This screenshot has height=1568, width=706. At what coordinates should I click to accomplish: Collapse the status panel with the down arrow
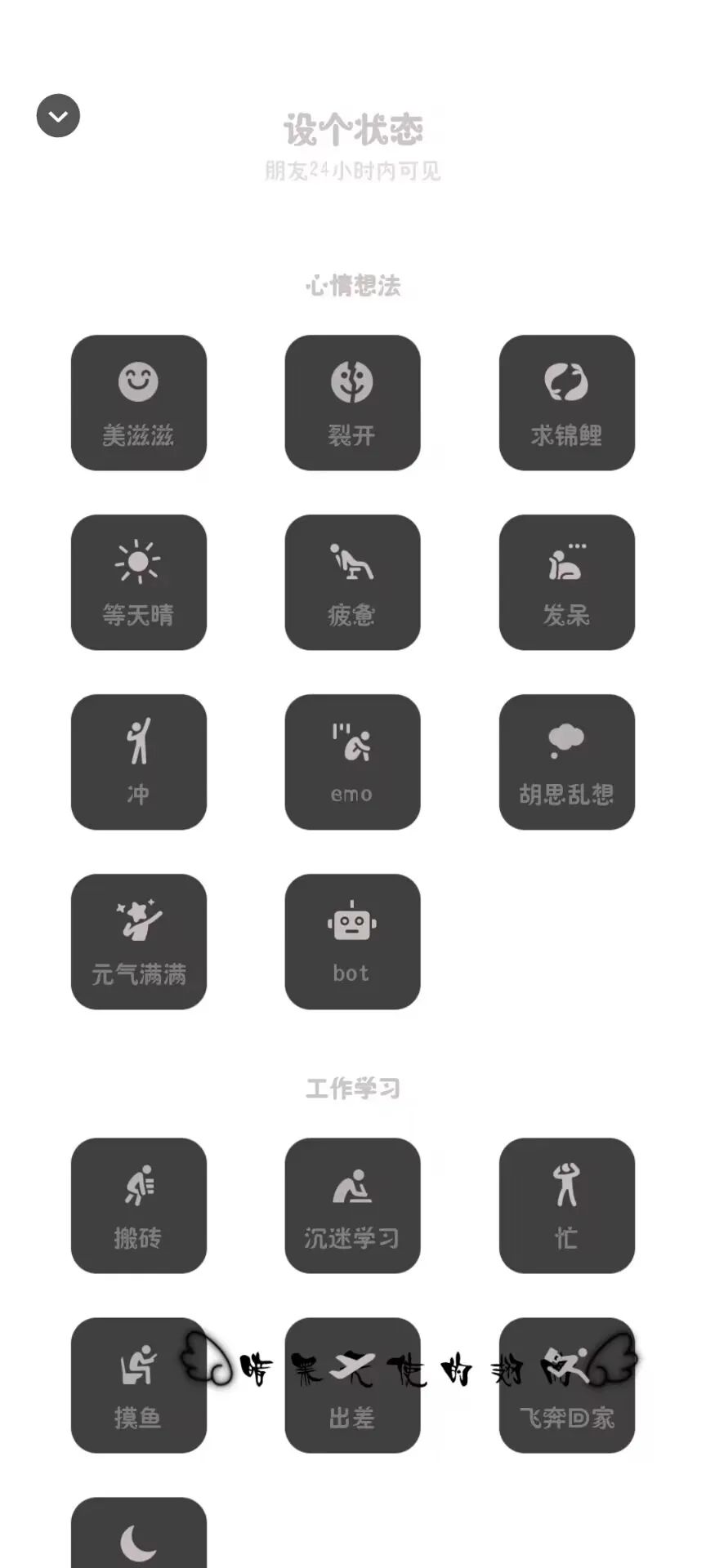point(58,116)
